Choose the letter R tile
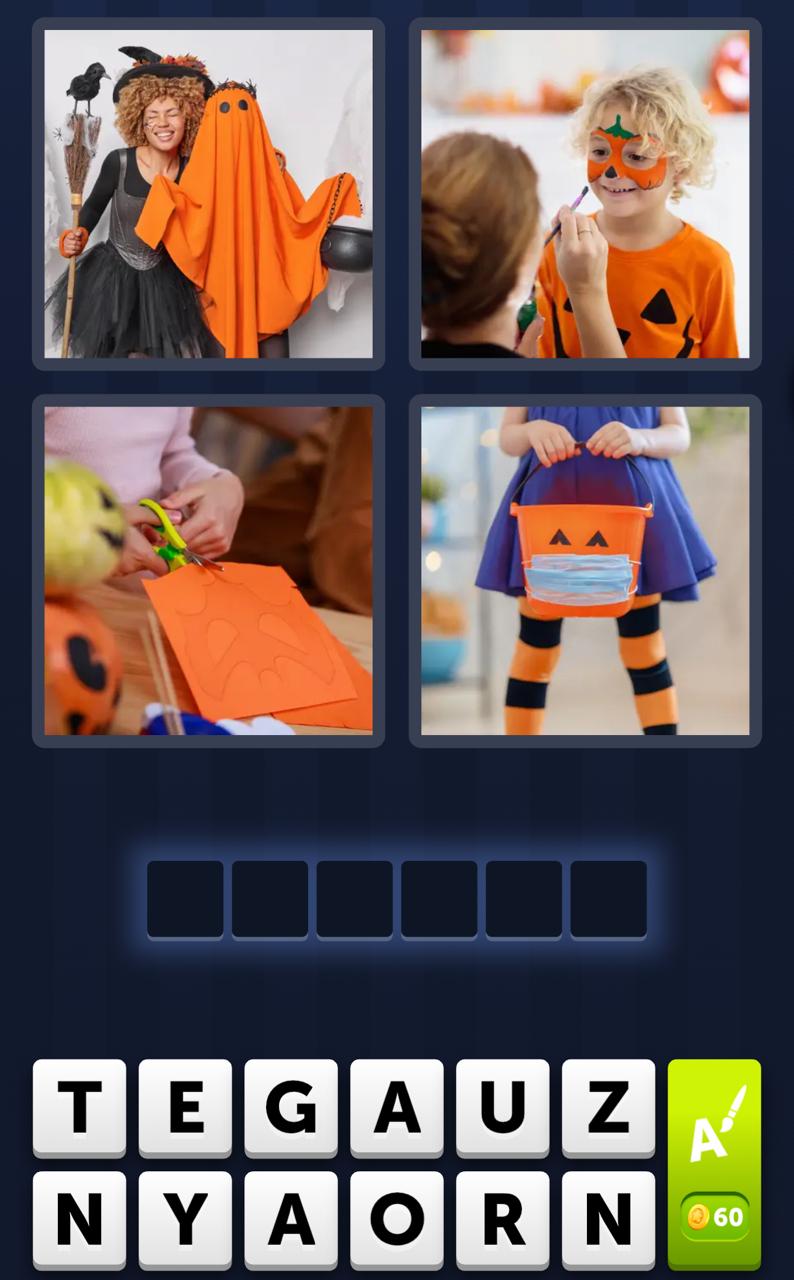794x1280 pixels. pyautogui.click(x=502, y=1219)
